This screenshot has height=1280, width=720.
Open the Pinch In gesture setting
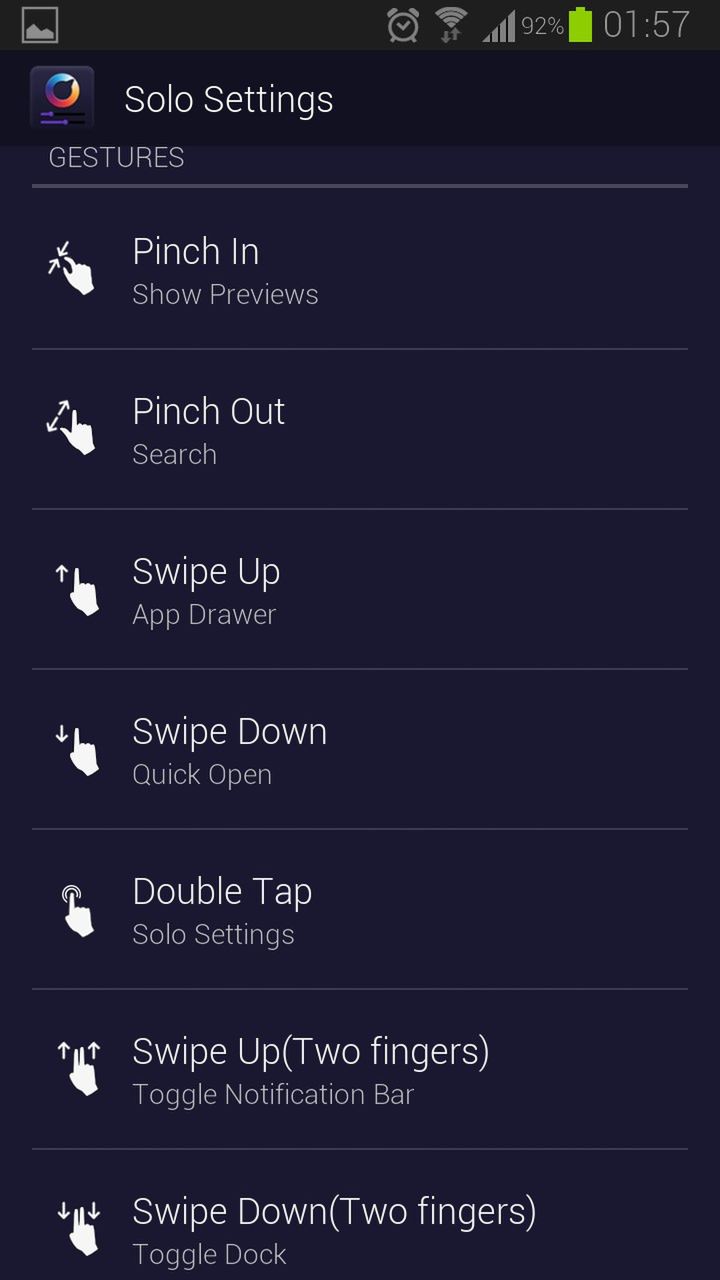pyautogui.click(x=360, y=270)
